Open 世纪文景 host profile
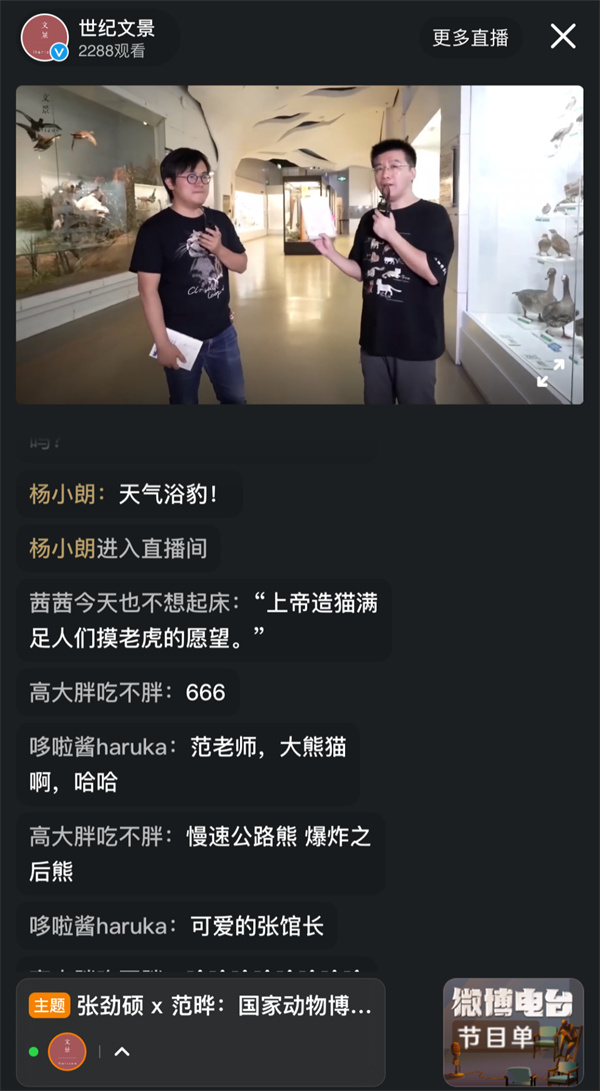The image size is (600, 1091). pyautogui.click(x=45, y=38)
